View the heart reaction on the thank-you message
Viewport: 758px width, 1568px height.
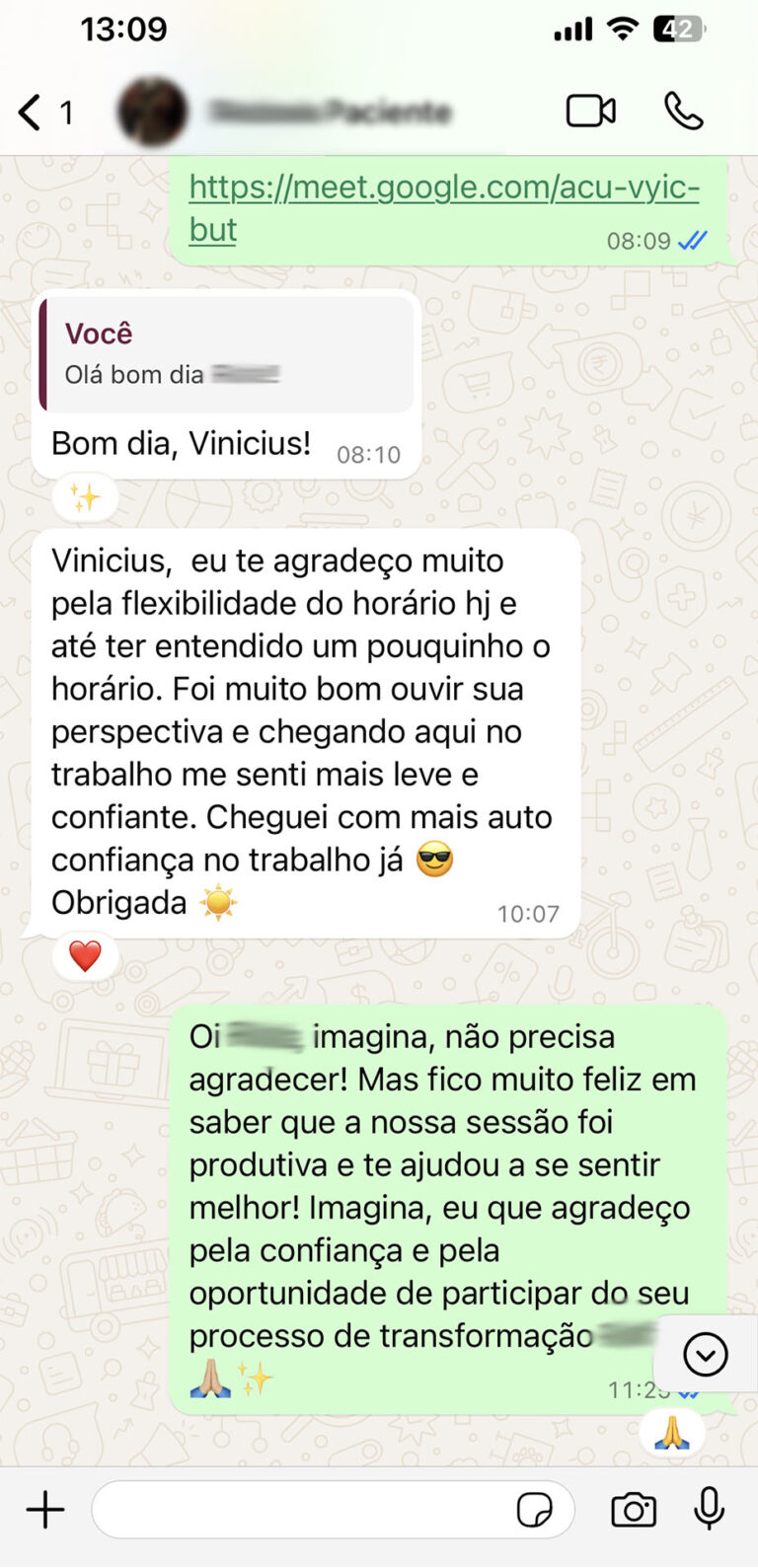[85, 955]
